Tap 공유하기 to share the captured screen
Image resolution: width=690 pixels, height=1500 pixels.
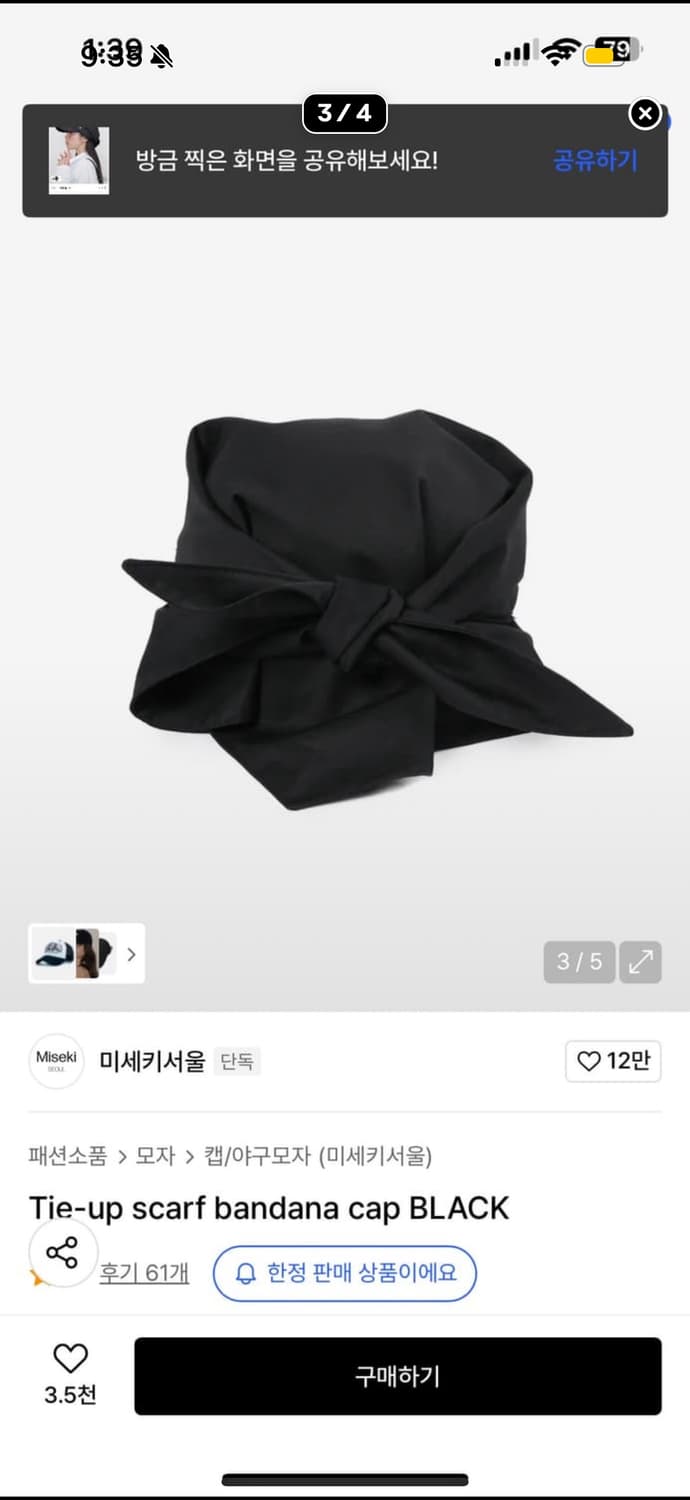pyautogui.click(x=595, y=160)
